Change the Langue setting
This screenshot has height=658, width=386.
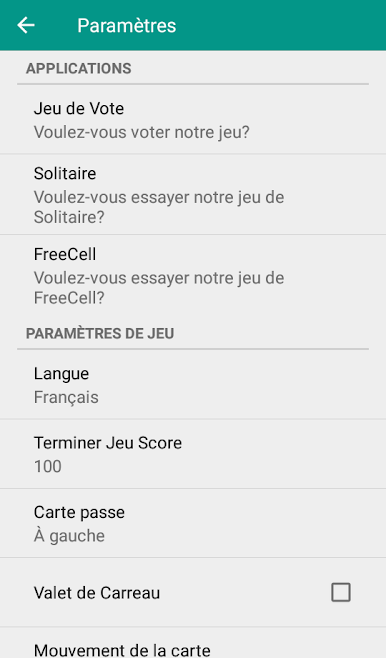coord(193,385)
